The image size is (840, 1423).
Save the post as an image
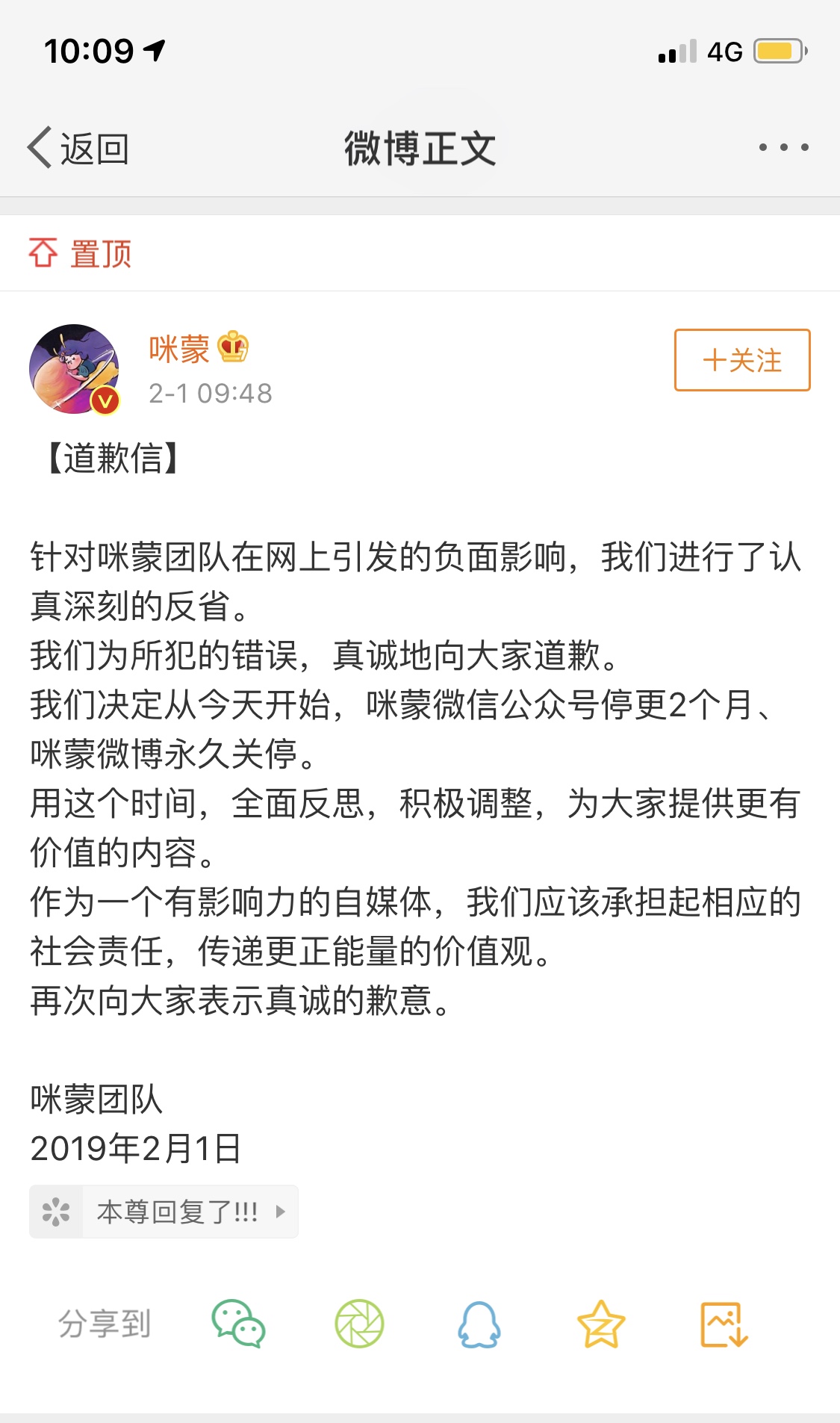pos(723,1324)
